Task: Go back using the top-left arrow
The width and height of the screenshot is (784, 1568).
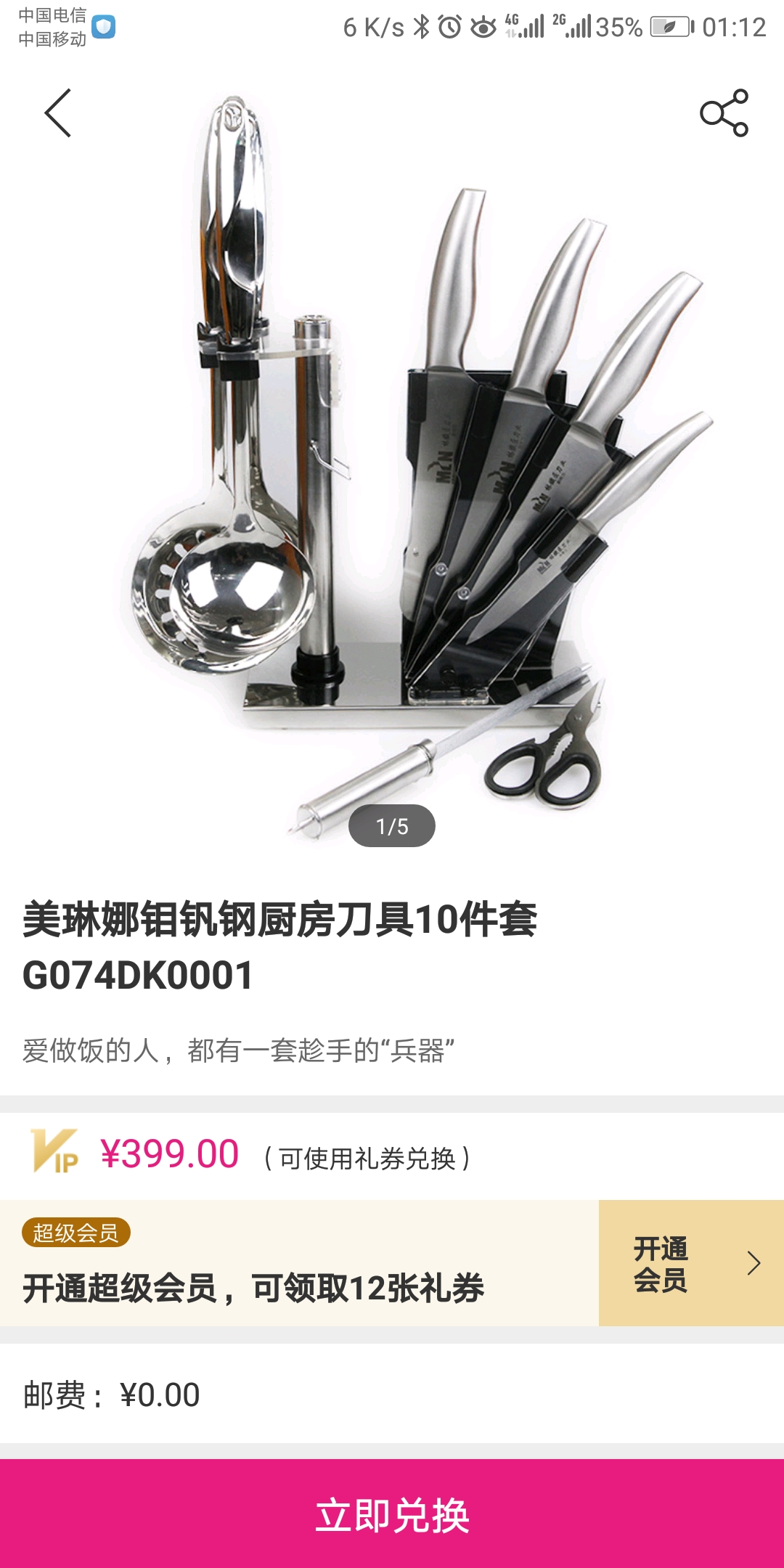Action: pos(58,113)
